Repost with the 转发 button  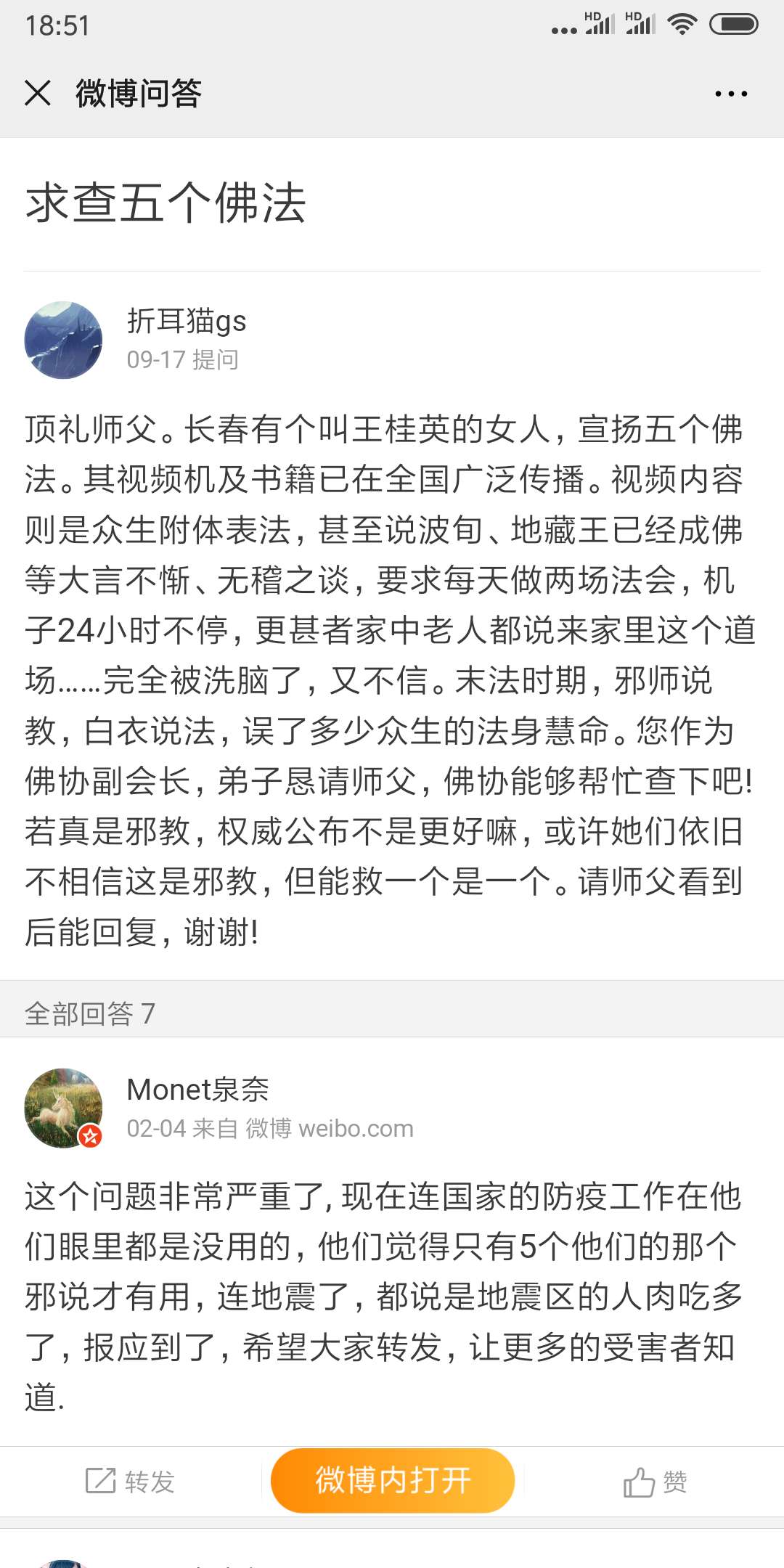(x=131, y=1481)
